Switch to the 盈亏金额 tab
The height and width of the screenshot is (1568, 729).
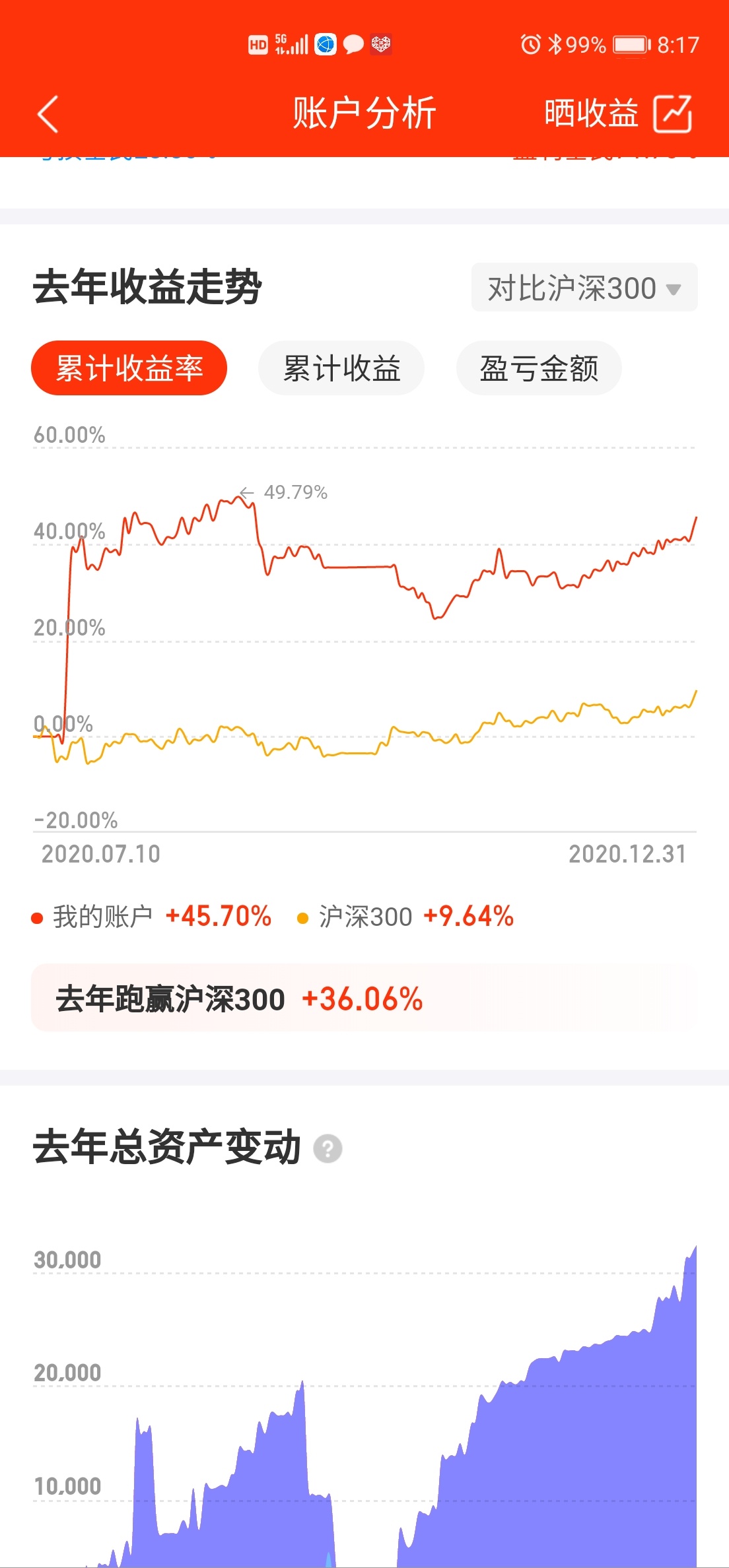[539, 368]
